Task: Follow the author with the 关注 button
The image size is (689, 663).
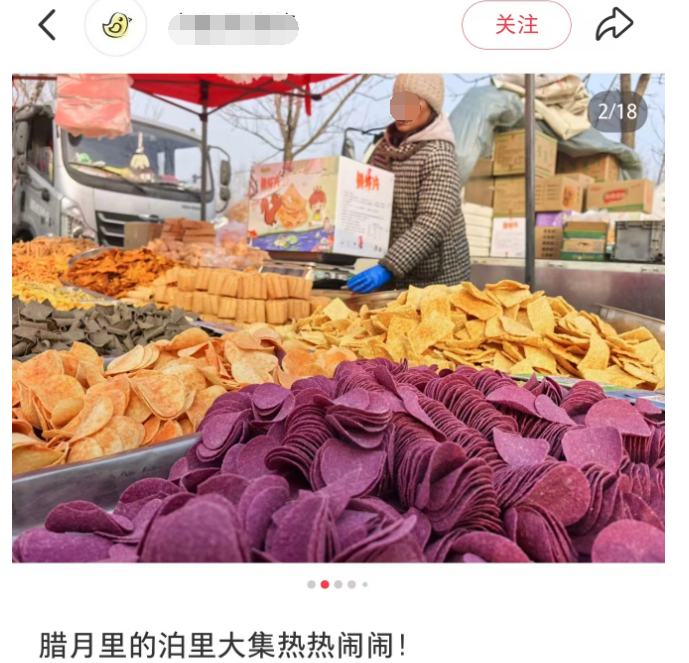Action: (x=516, y=25)
